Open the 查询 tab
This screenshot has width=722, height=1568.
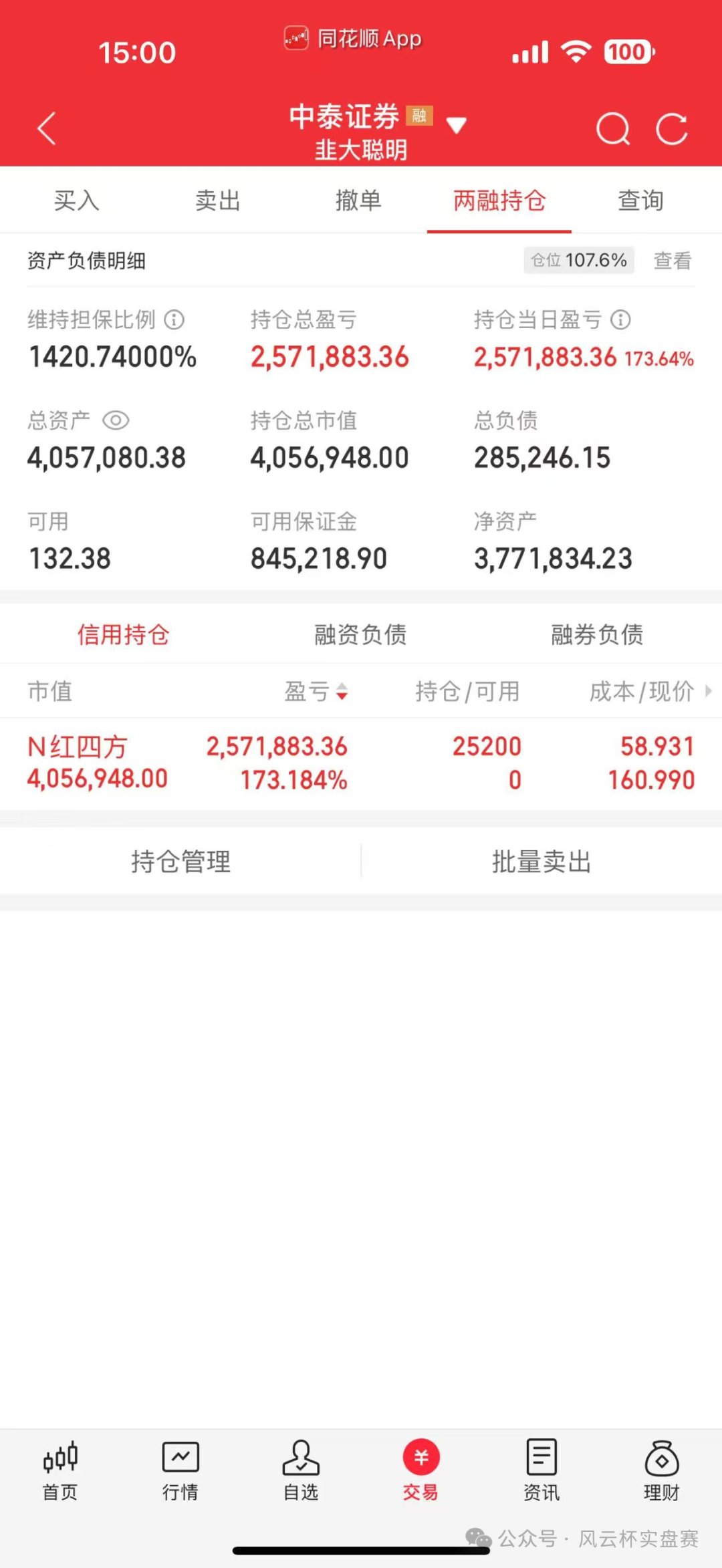[640, 201]
